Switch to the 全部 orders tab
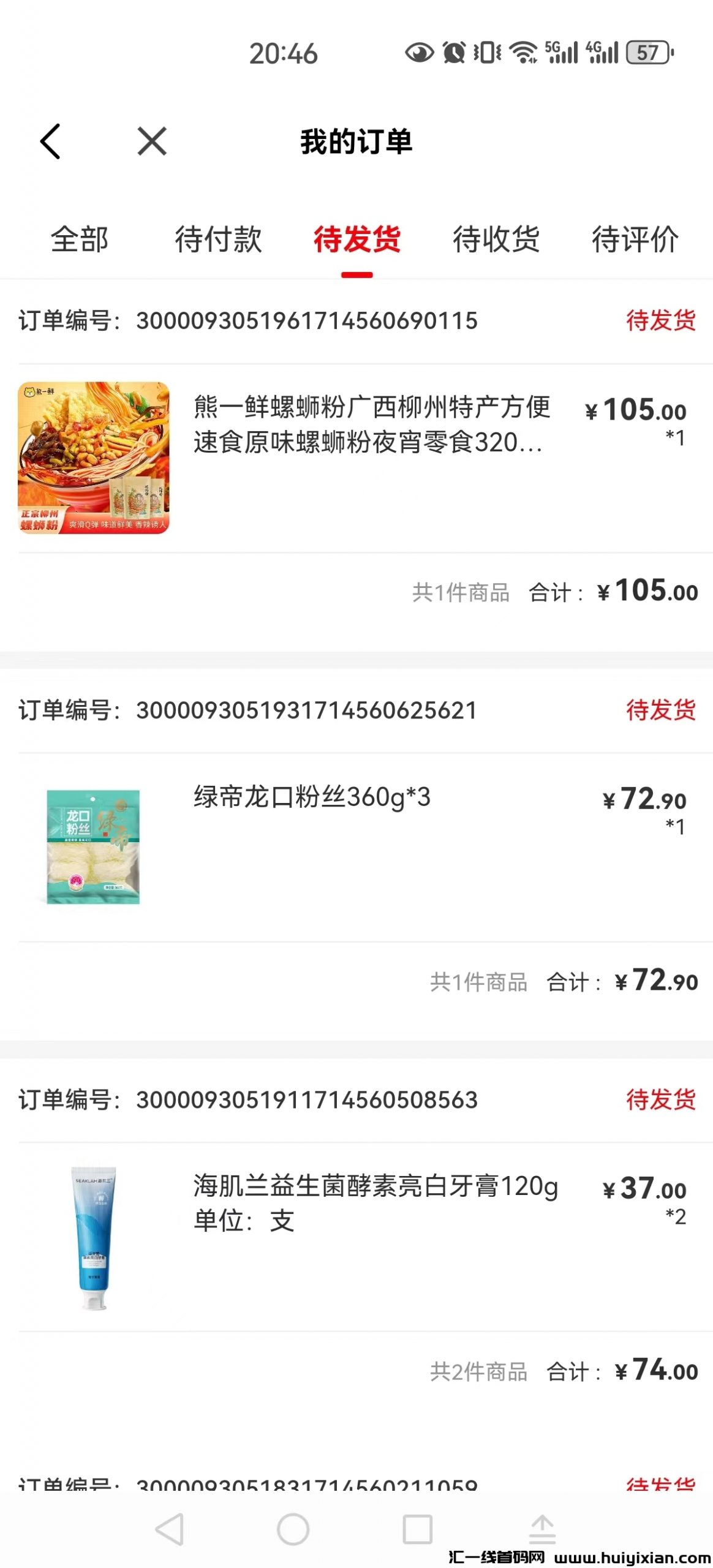 [x=80, y=239]
